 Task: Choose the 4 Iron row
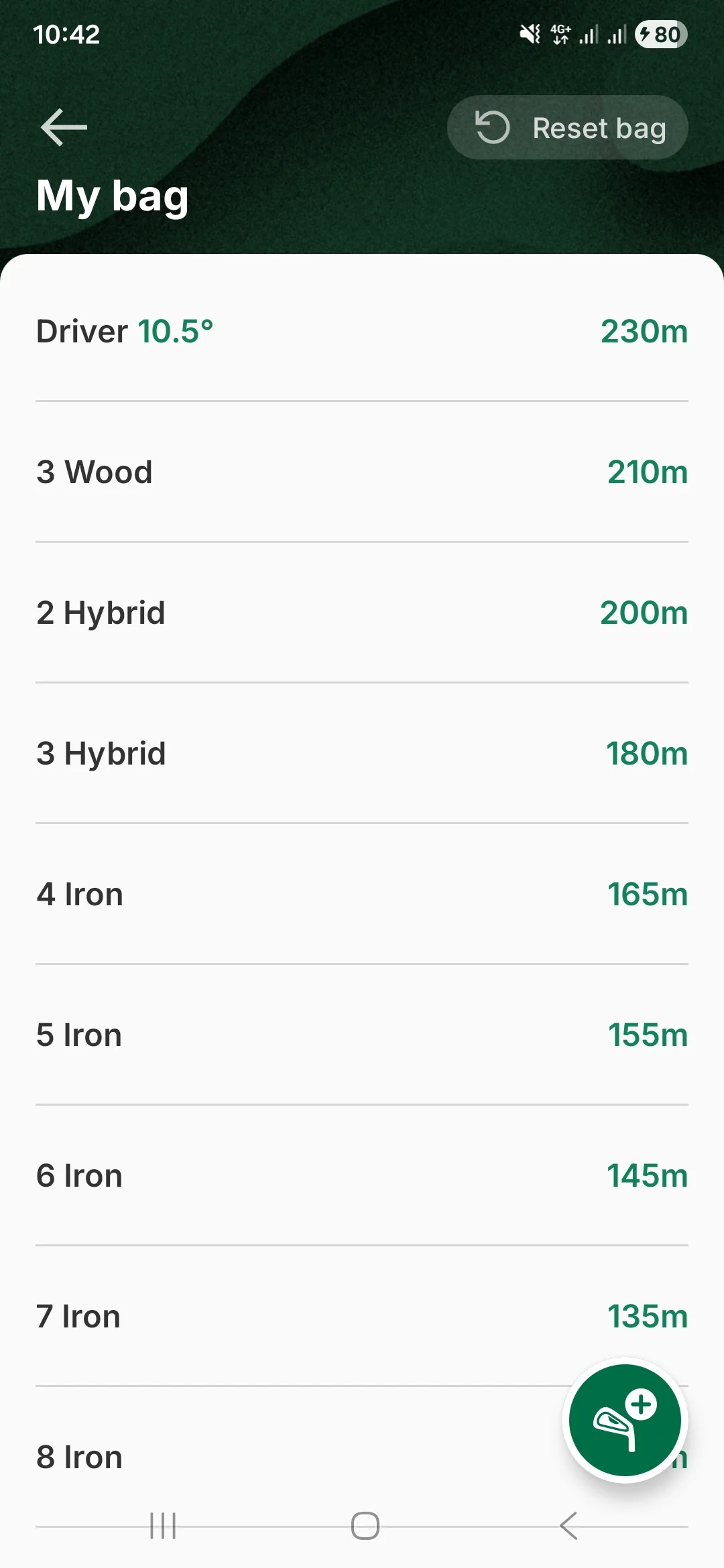(362, 894)
